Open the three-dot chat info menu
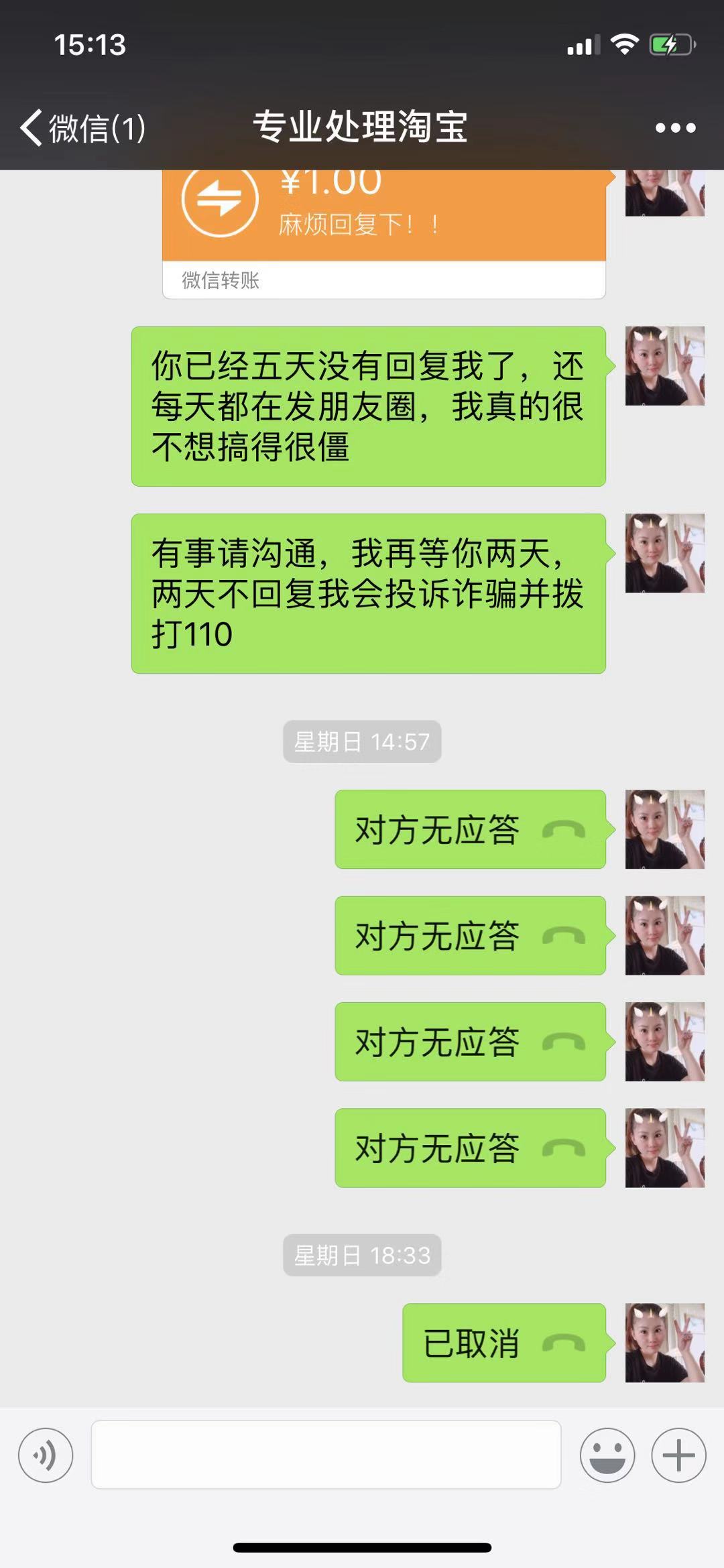This screenshot has height=1568, width=724. (675, 127)
